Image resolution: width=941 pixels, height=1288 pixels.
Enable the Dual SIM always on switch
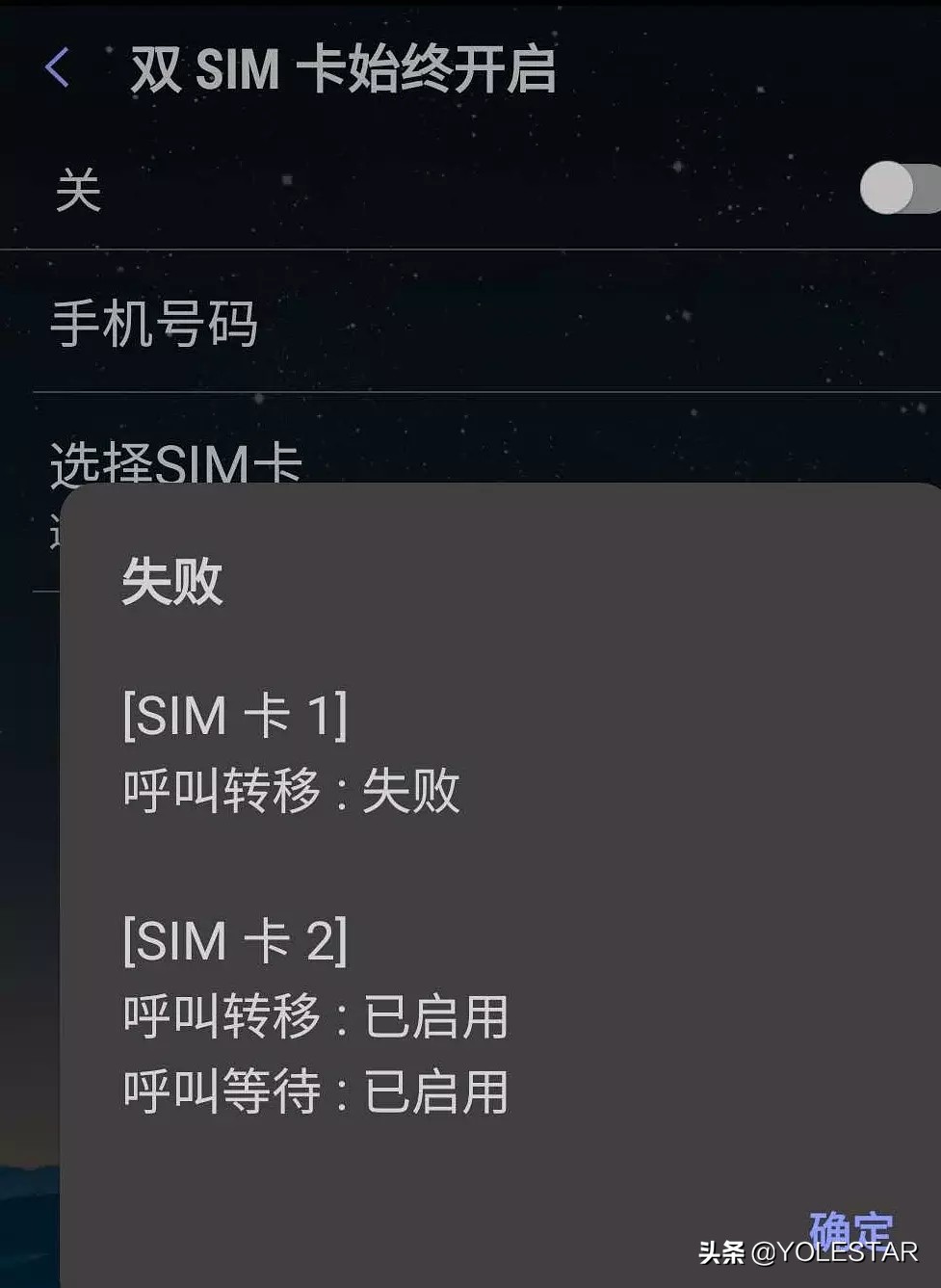click(896, 190)
